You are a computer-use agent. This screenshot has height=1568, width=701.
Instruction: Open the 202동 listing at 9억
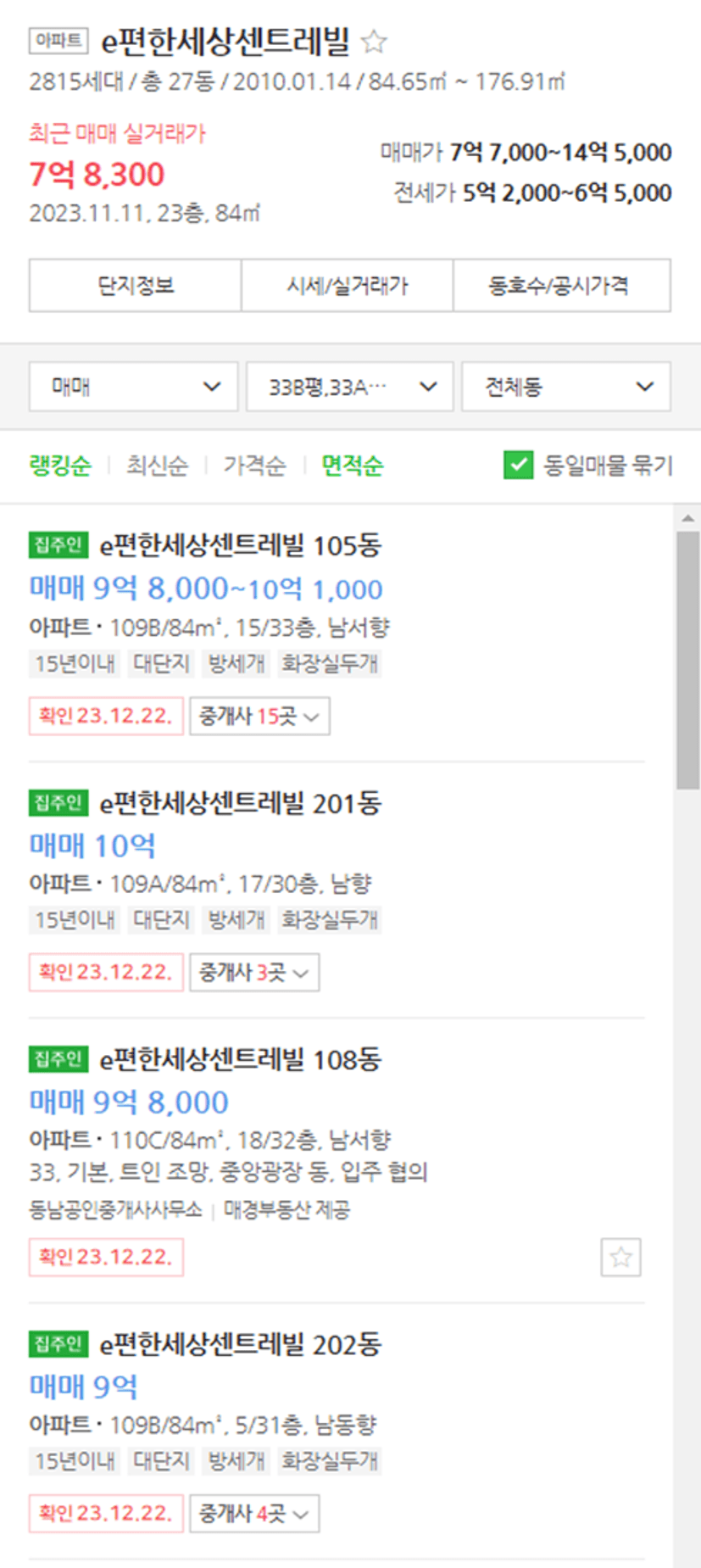(x=83, y=1387)
